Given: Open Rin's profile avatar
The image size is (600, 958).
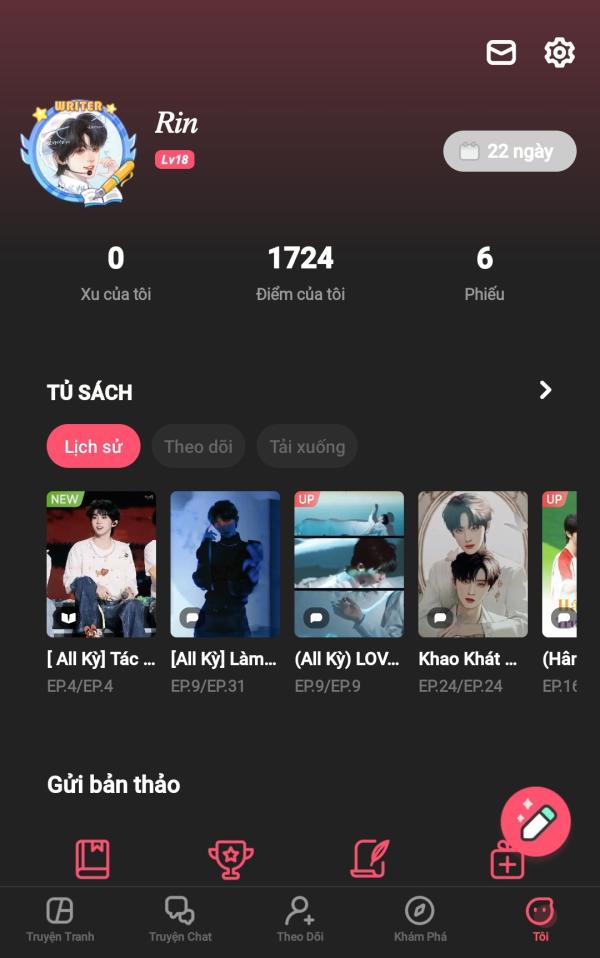Looking at the screenshot, I should click(x=78, y=152).
